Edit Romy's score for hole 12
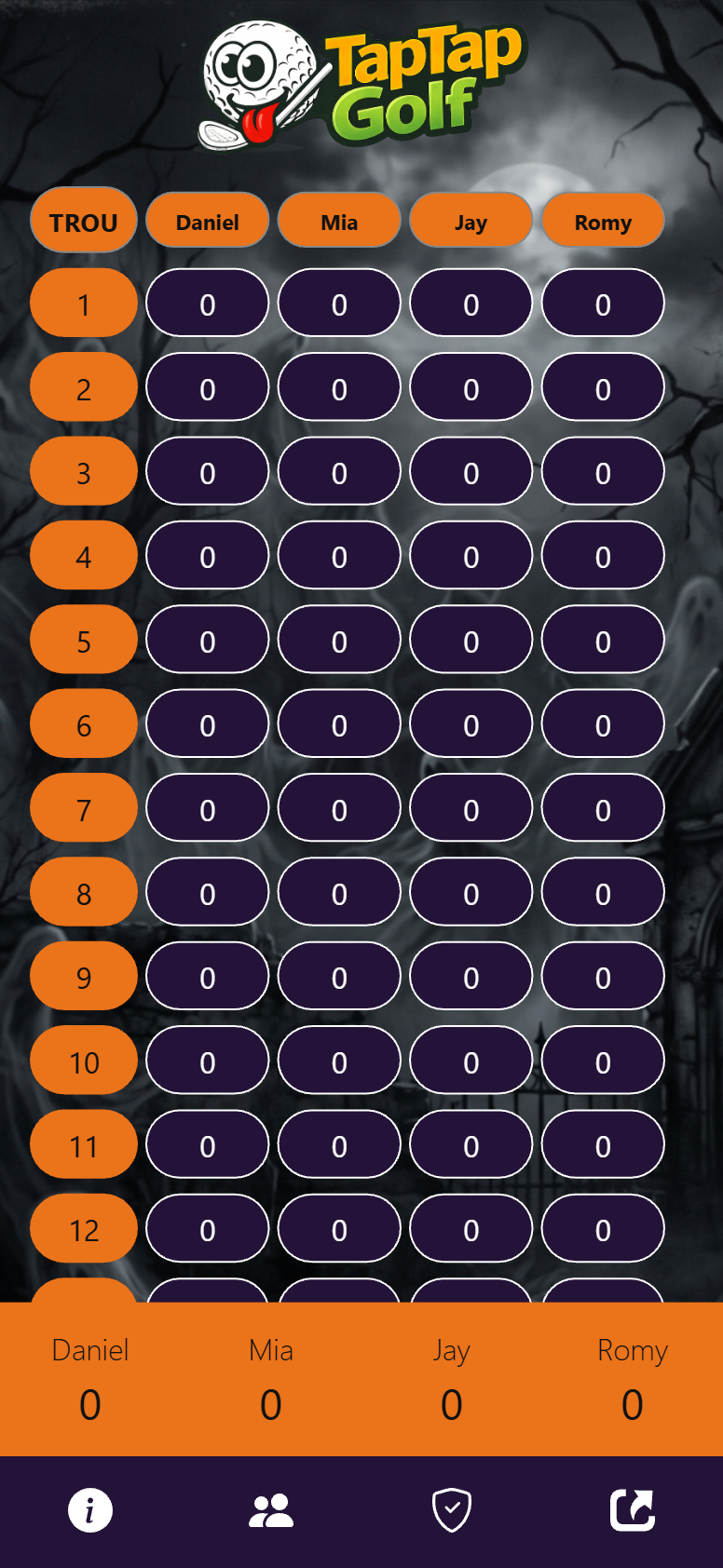The height and width of the screenshot is (1568, 723). (x=603, y=1229)
